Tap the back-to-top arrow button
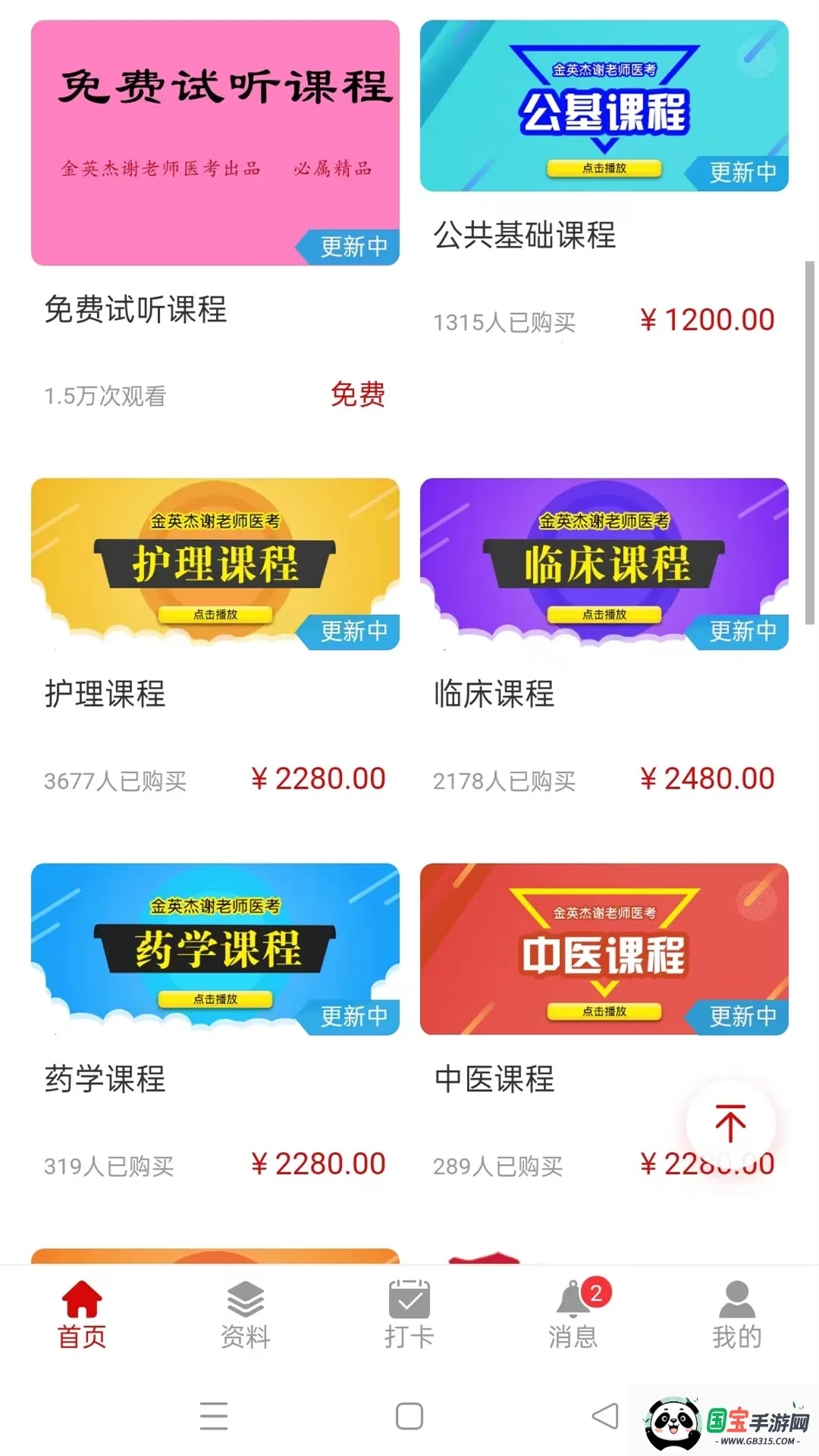The image size is (819, 1456). point(730,1124)
